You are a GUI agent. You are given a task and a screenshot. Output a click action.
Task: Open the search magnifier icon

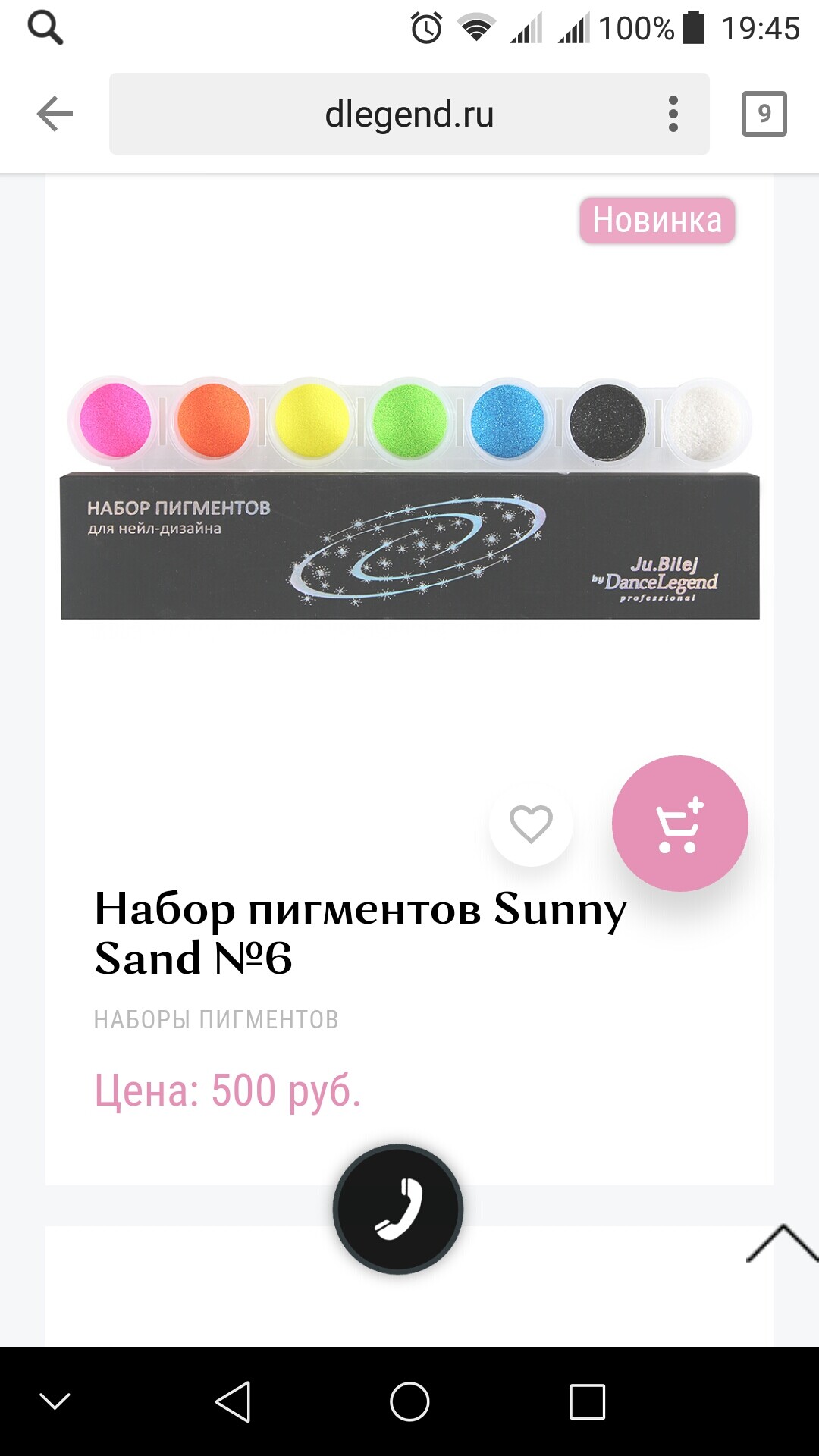tap(45, 29)
